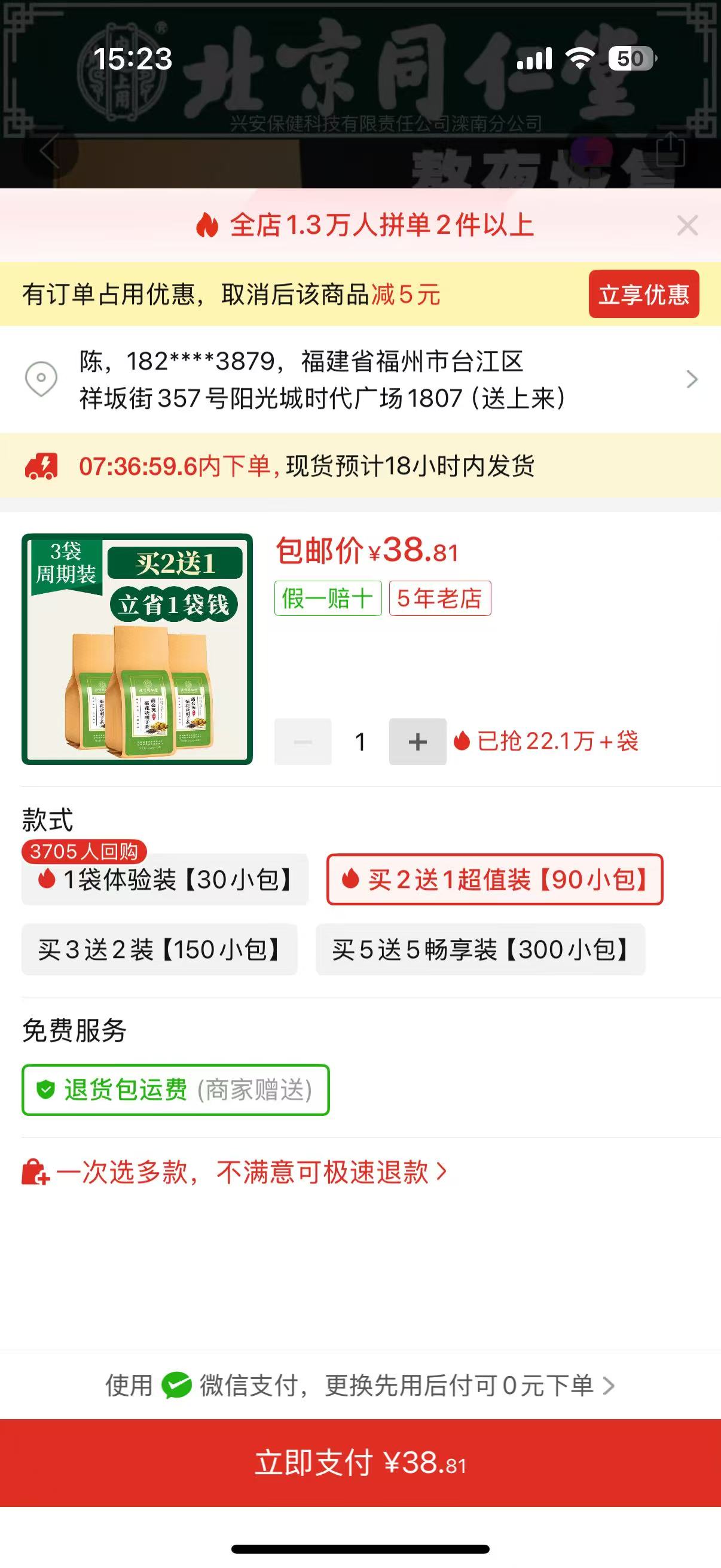Go back with the dimmed back arrow
The image size is (721, 1568).
(50, 150)
